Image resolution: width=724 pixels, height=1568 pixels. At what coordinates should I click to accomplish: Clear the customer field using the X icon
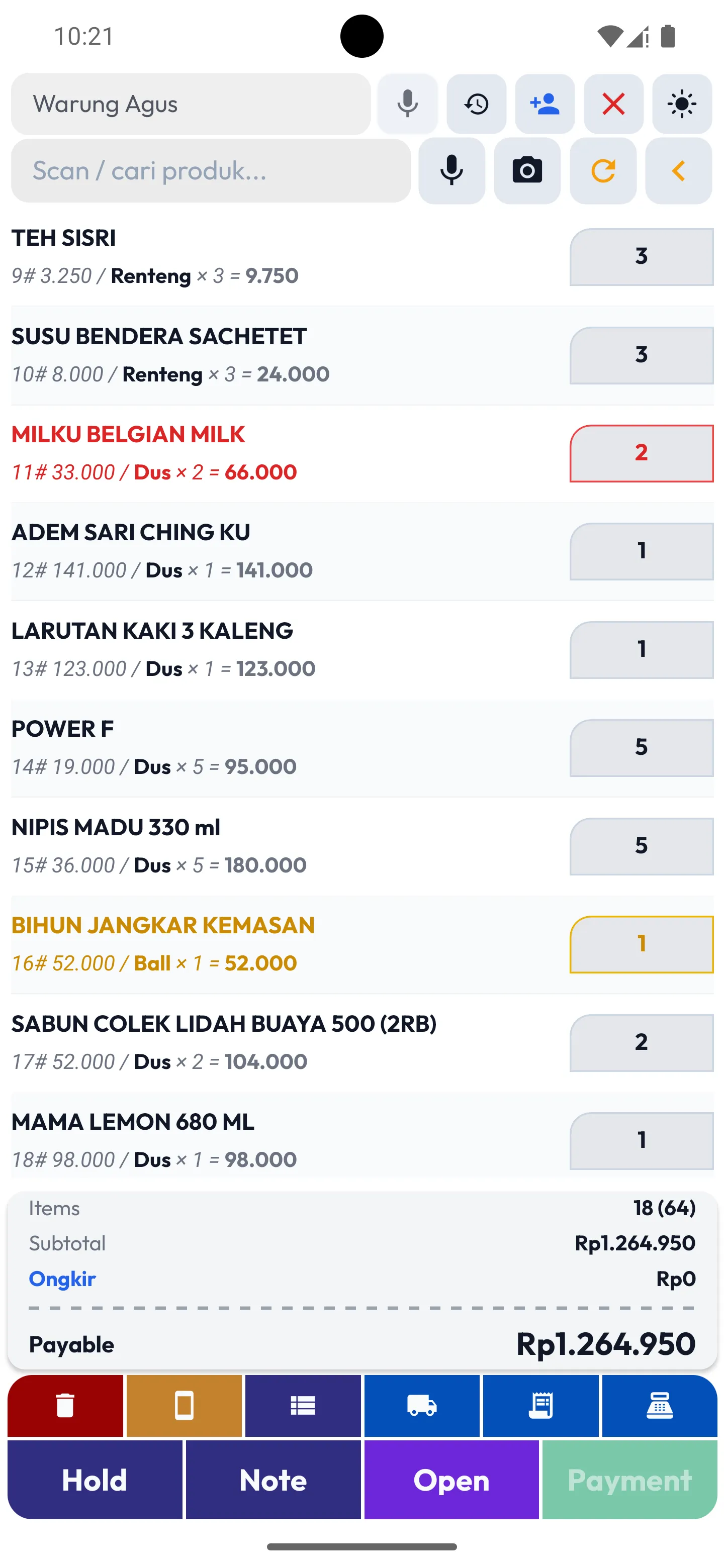click(x=613, y=104)
